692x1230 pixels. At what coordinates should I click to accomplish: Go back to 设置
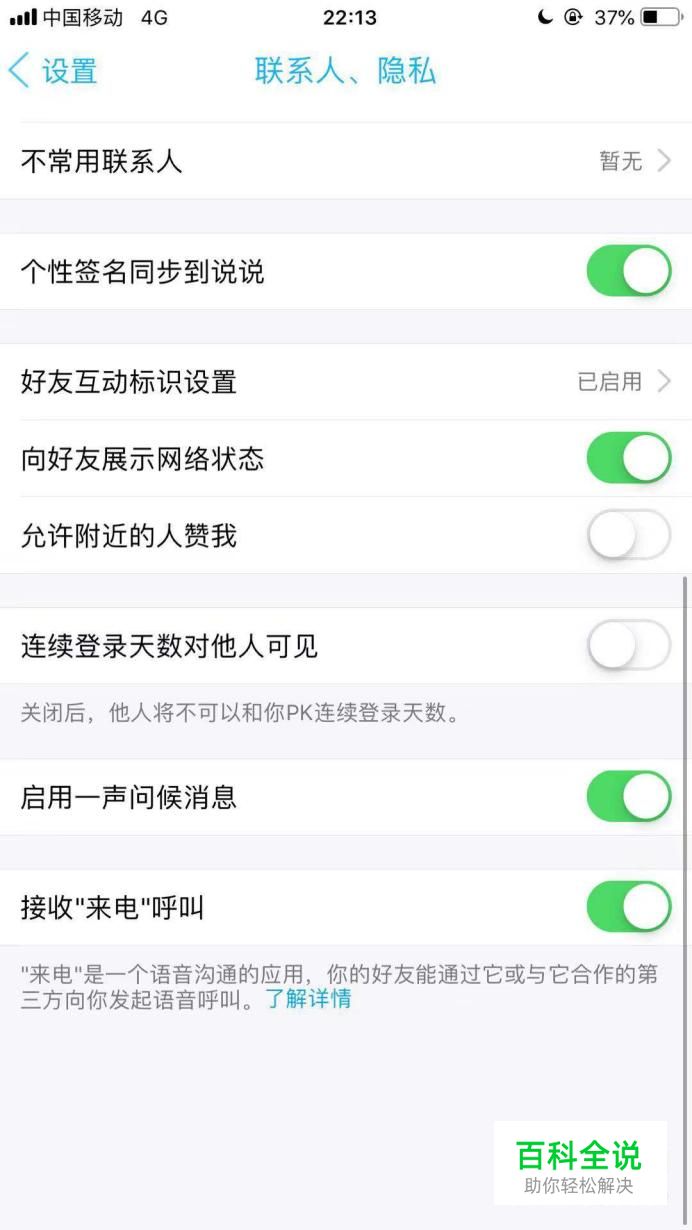click(x=53, y=71)
